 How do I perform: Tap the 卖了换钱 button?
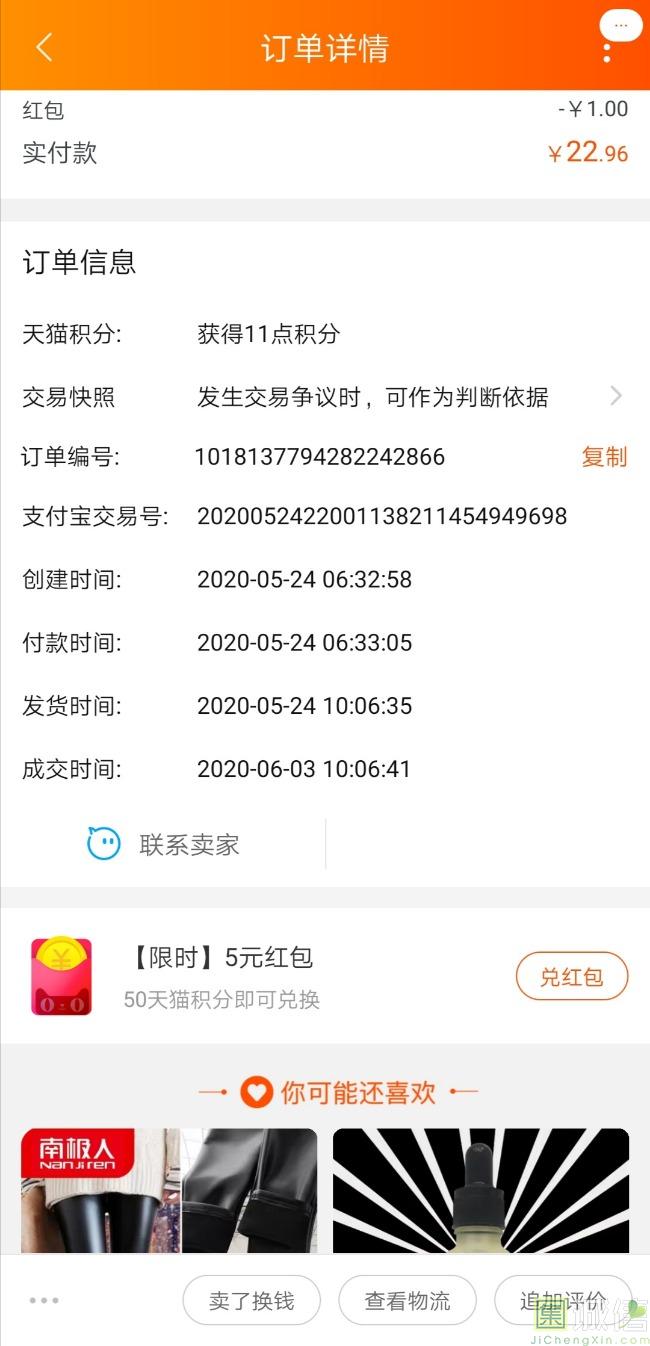(x=251, y=1301)
